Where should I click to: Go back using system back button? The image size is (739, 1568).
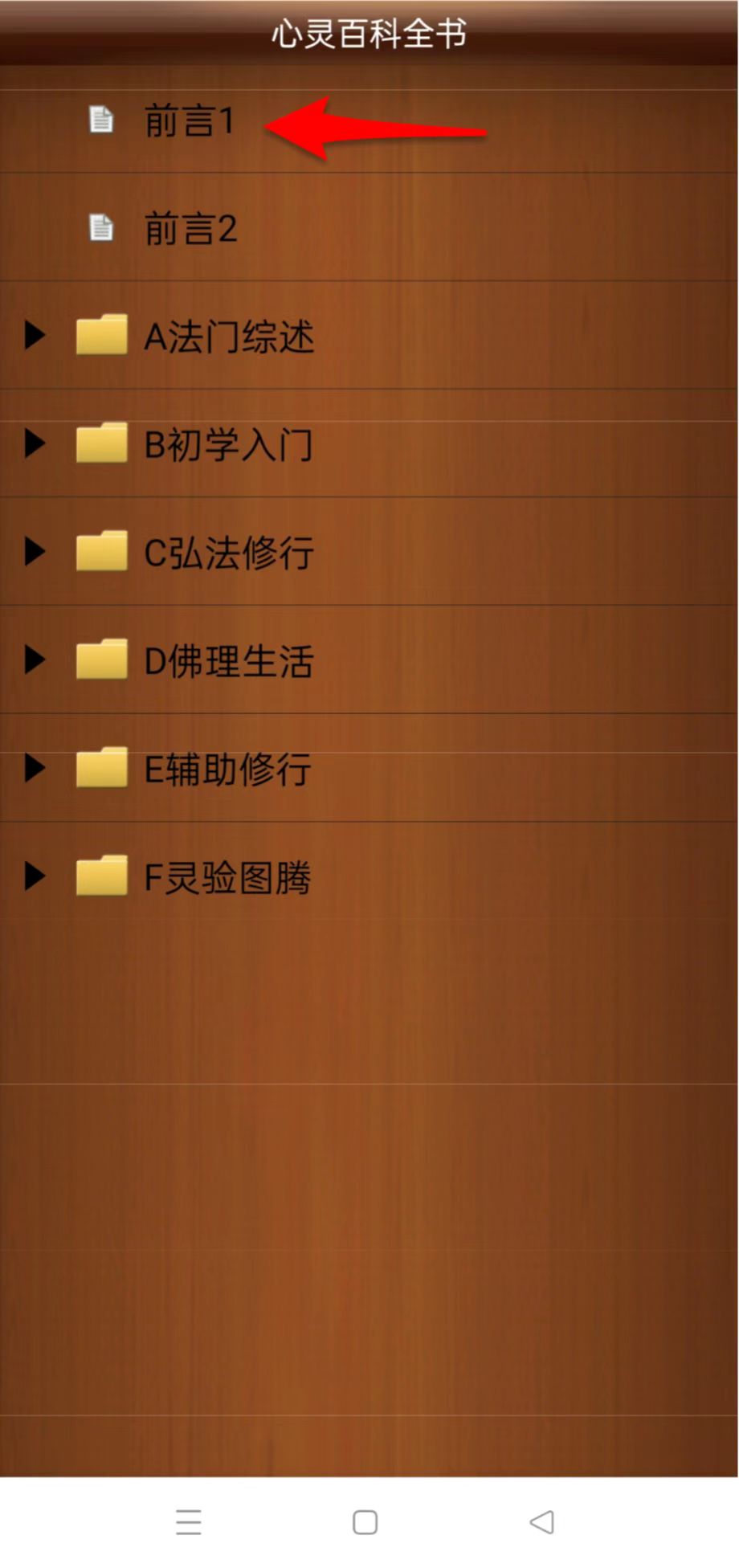(x=542, y=1522)
